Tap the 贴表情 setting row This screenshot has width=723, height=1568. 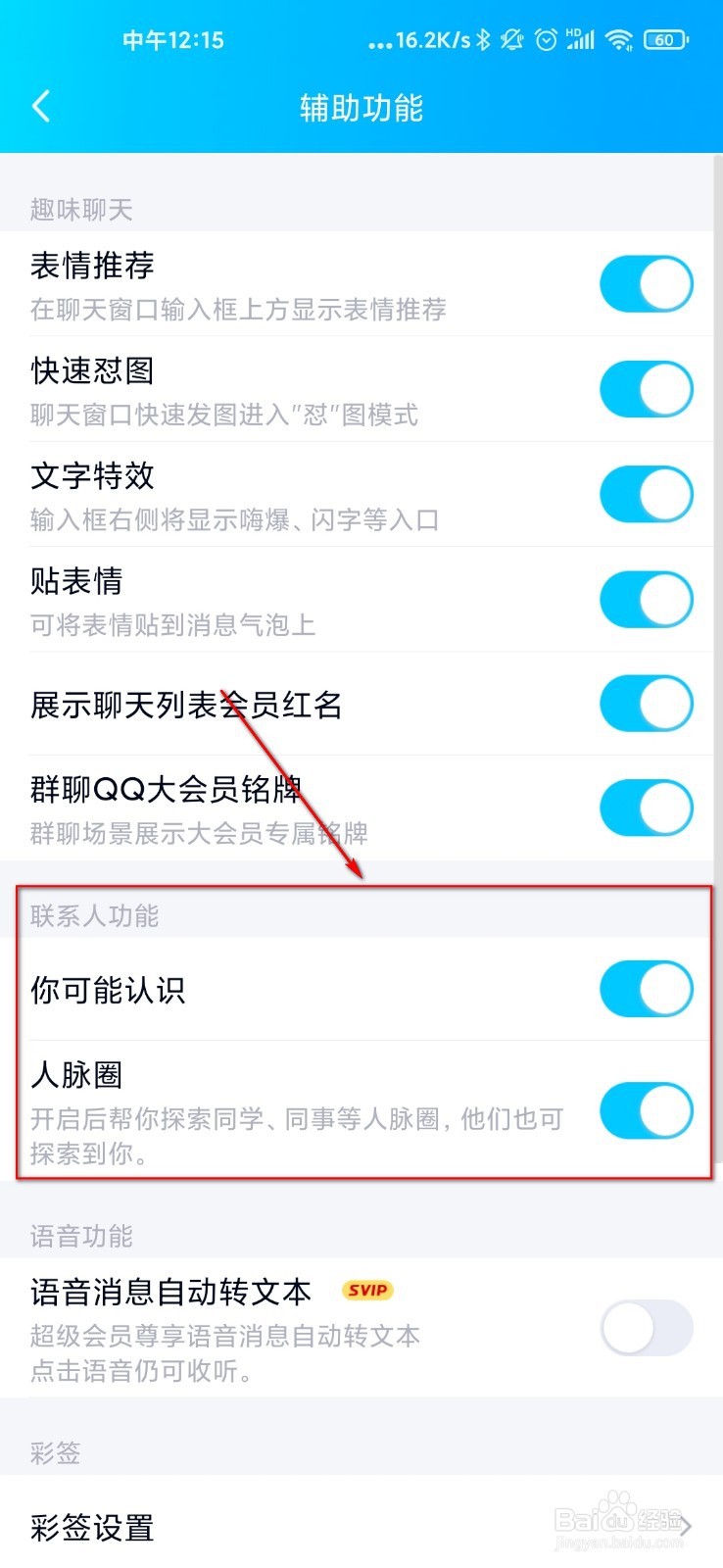(294, 598)
